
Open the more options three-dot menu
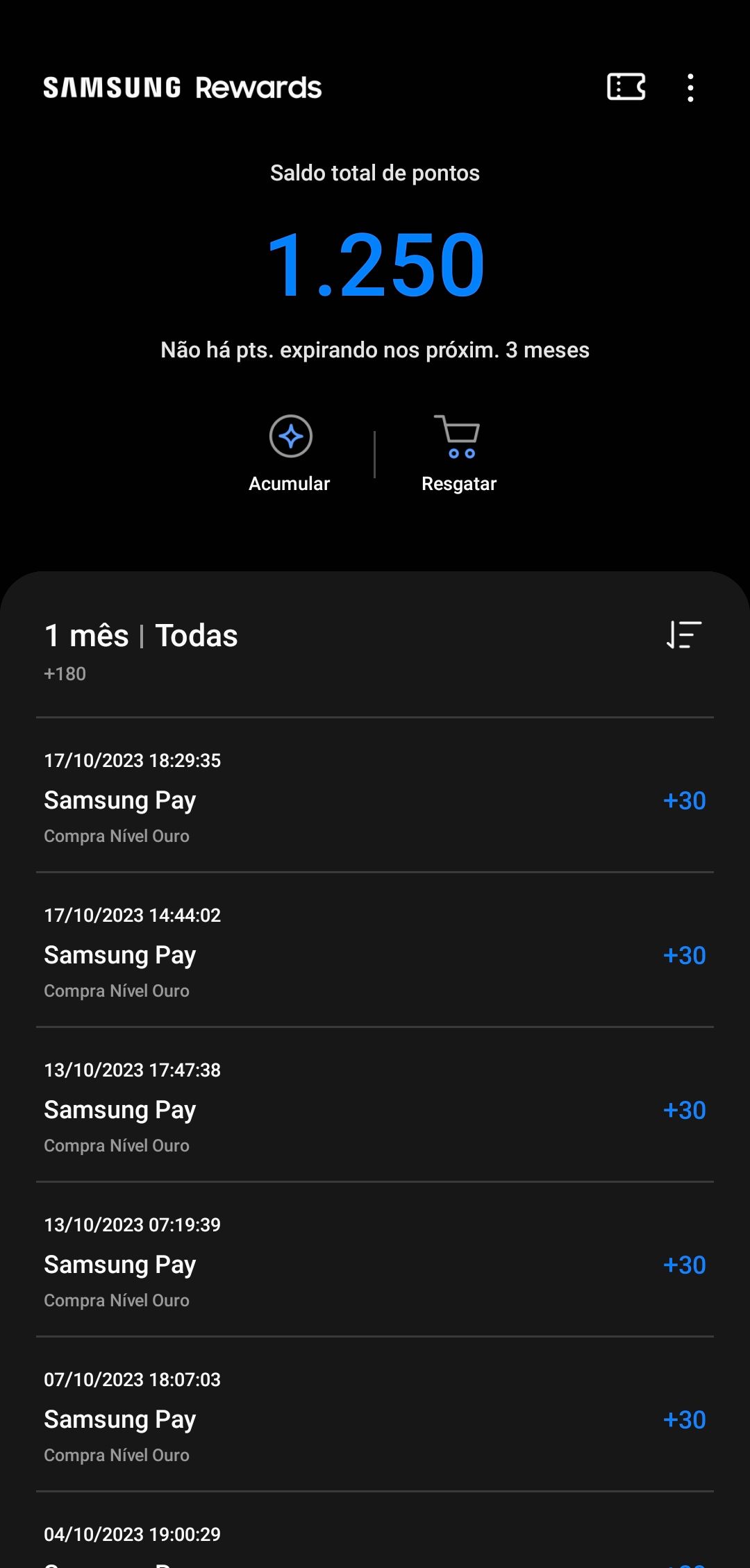690,87
